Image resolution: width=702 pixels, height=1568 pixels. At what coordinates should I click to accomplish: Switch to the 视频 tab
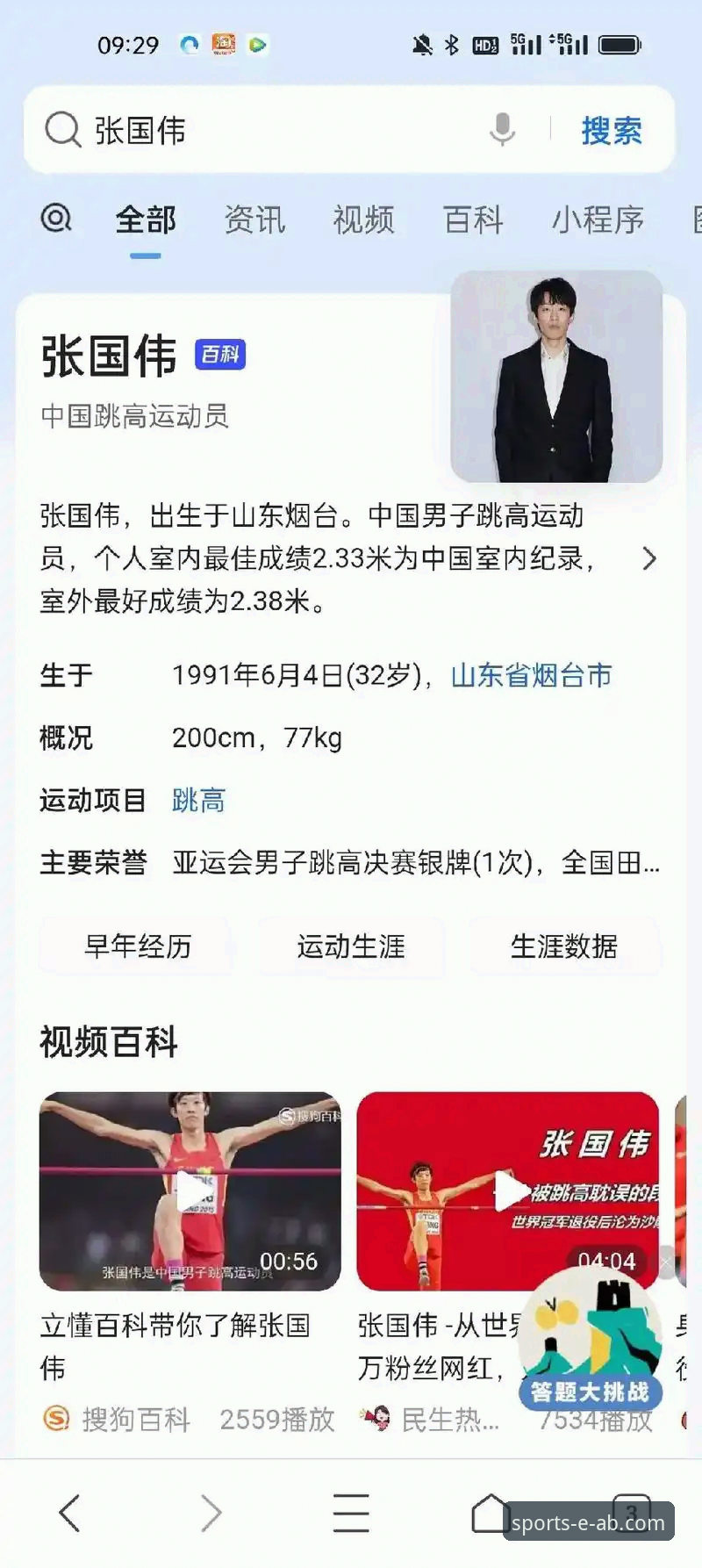pyautogui.click(x=362, y=219)
